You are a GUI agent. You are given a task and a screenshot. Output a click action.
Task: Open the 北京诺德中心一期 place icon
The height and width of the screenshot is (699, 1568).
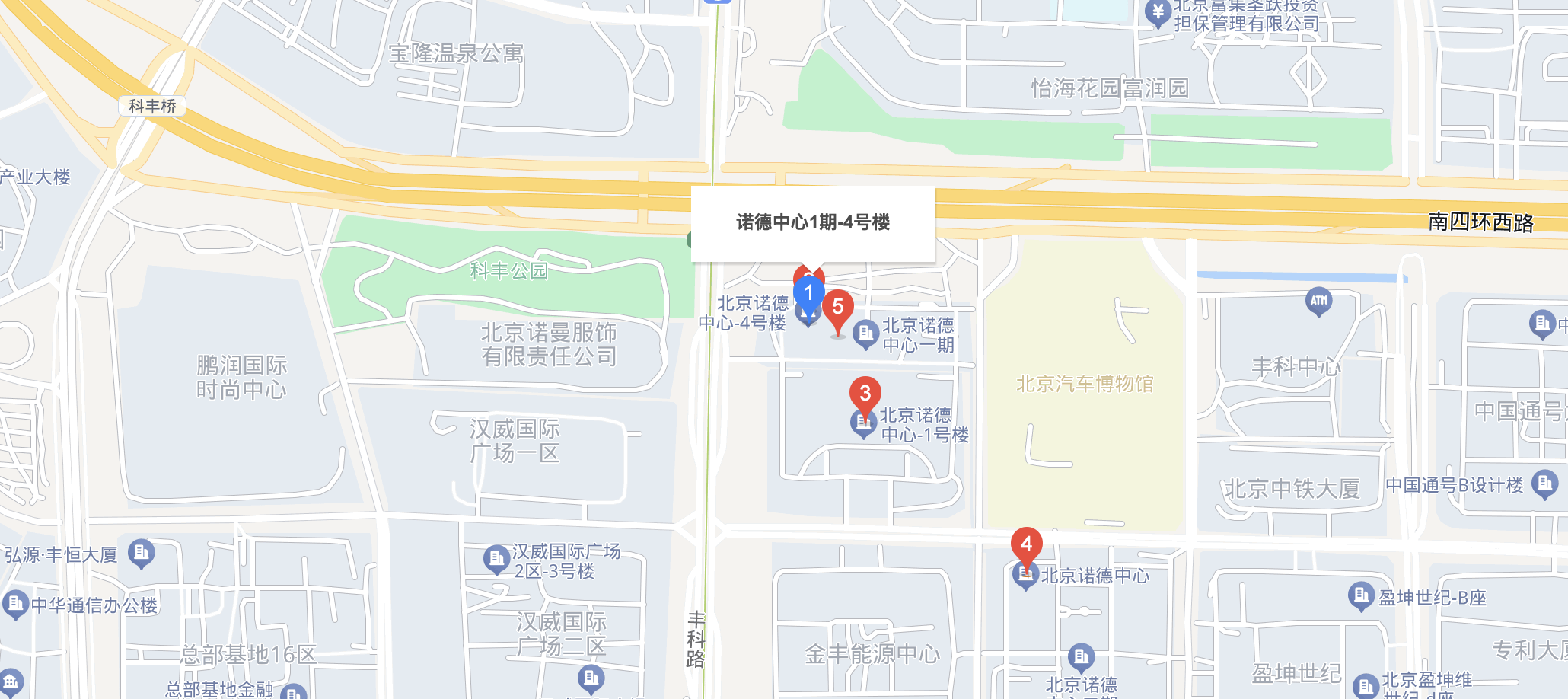click(x=865, y=334)
